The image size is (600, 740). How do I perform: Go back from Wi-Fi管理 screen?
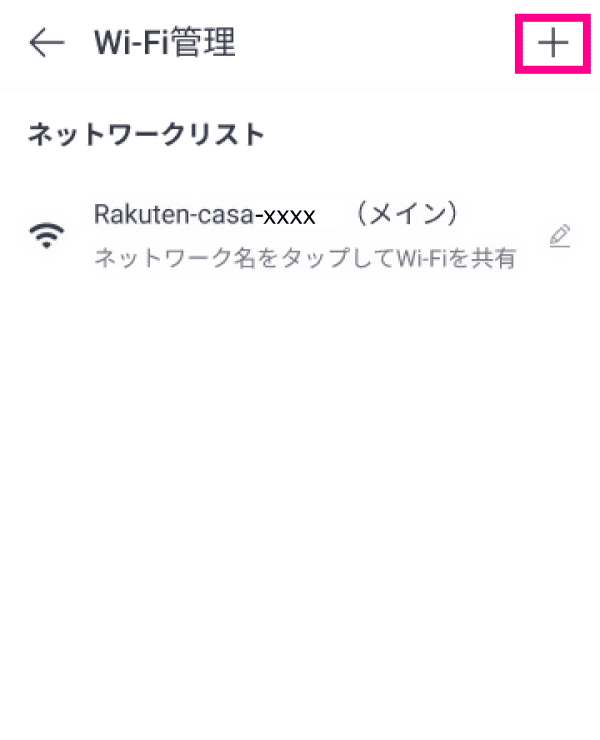coord(47,43)
